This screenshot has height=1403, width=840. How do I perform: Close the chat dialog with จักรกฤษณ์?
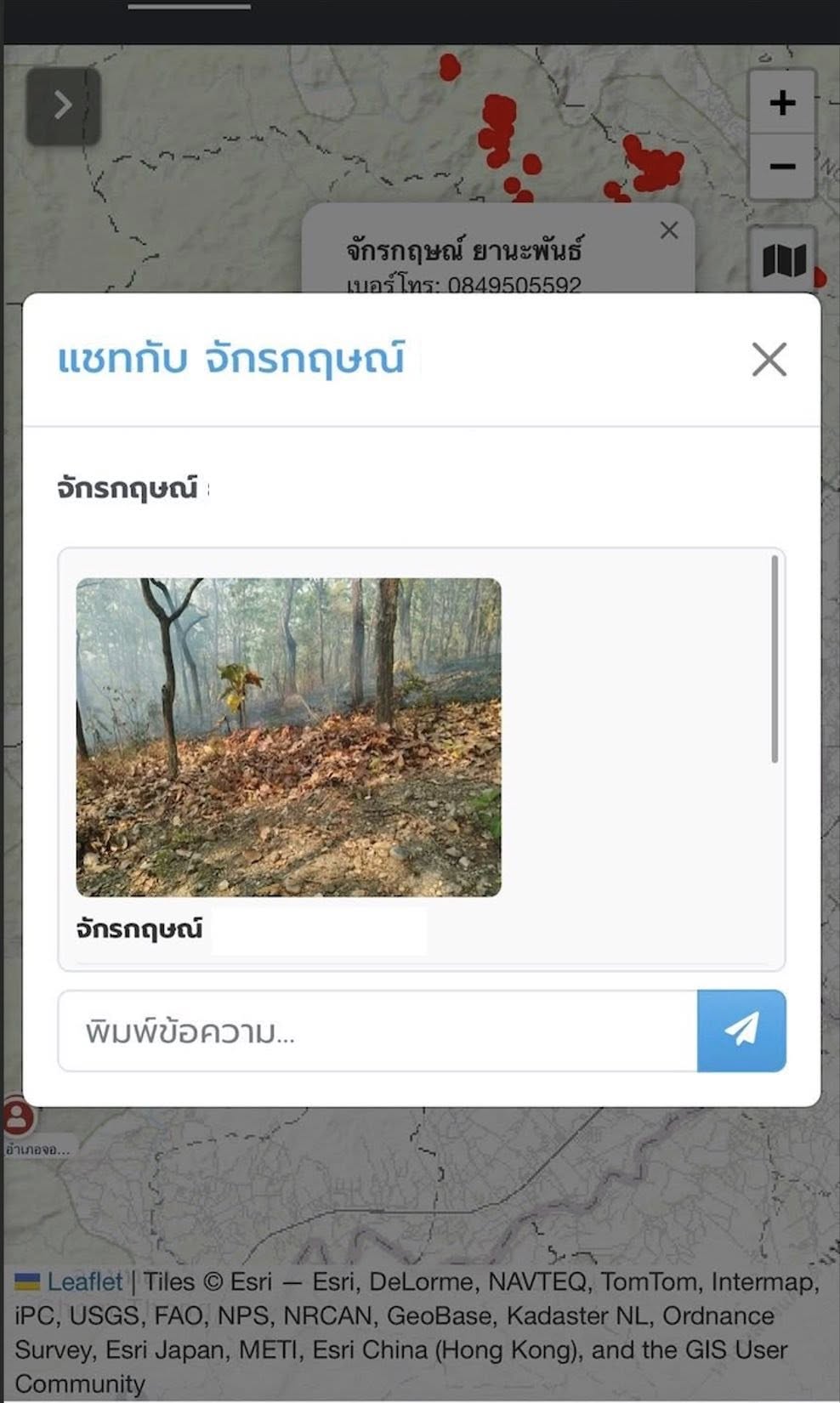tap(769, 360)
